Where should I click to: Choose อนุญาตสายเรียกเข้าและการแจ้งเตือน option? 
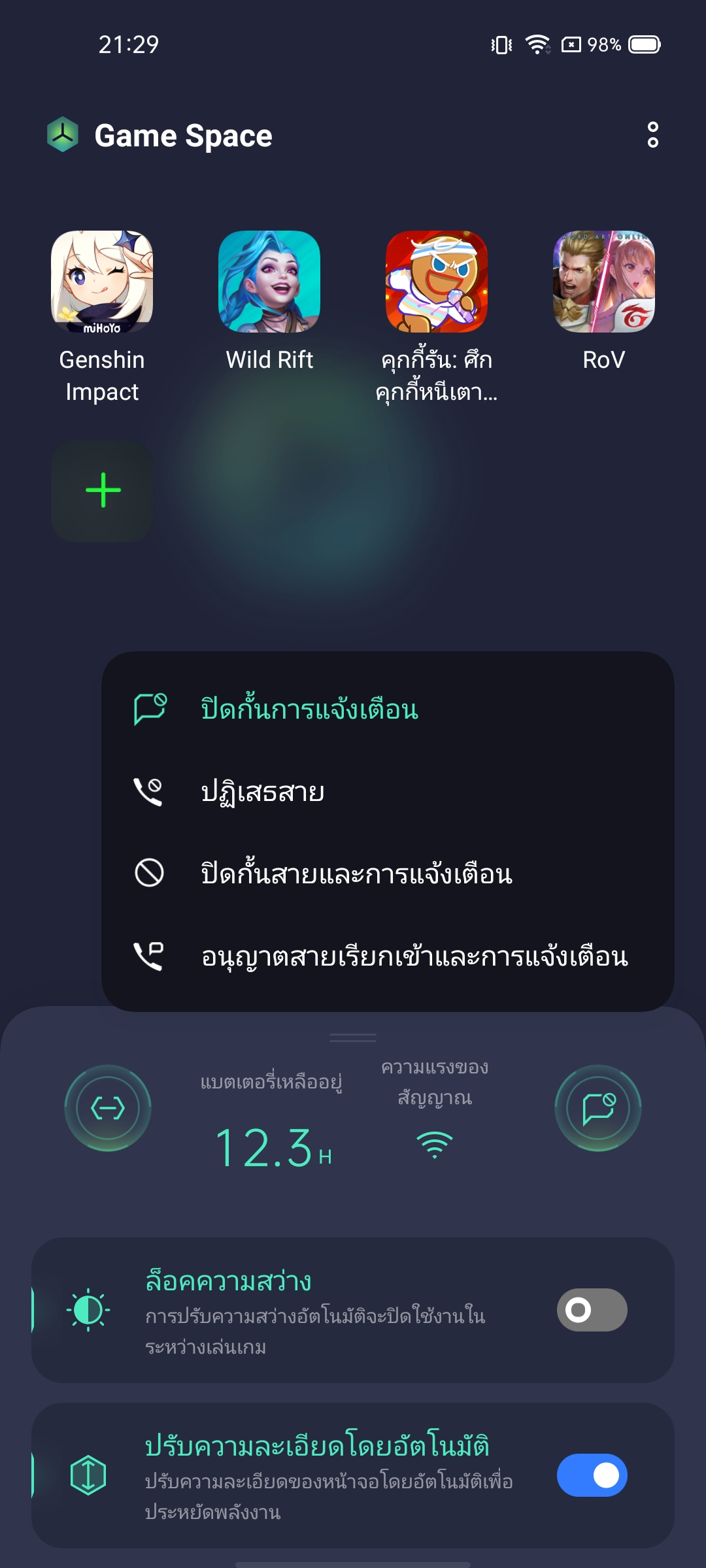coord(414,956)
